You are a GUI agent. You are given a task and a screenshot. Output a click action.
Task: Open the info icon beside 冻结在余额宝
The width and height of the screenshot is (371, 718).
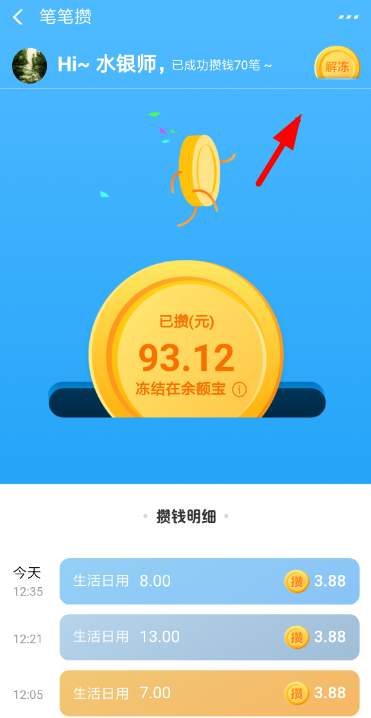pos(239,390)
